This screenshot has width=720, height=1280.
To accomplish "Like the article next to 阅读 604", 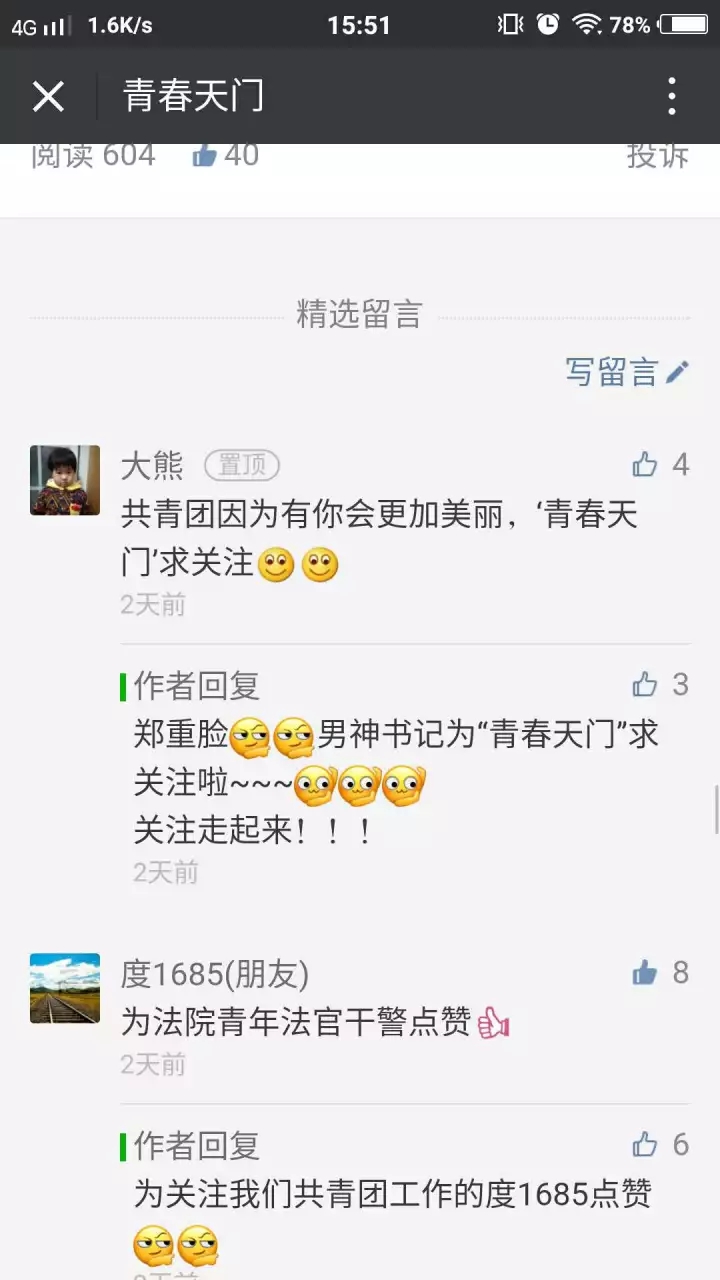I will 205,155.
